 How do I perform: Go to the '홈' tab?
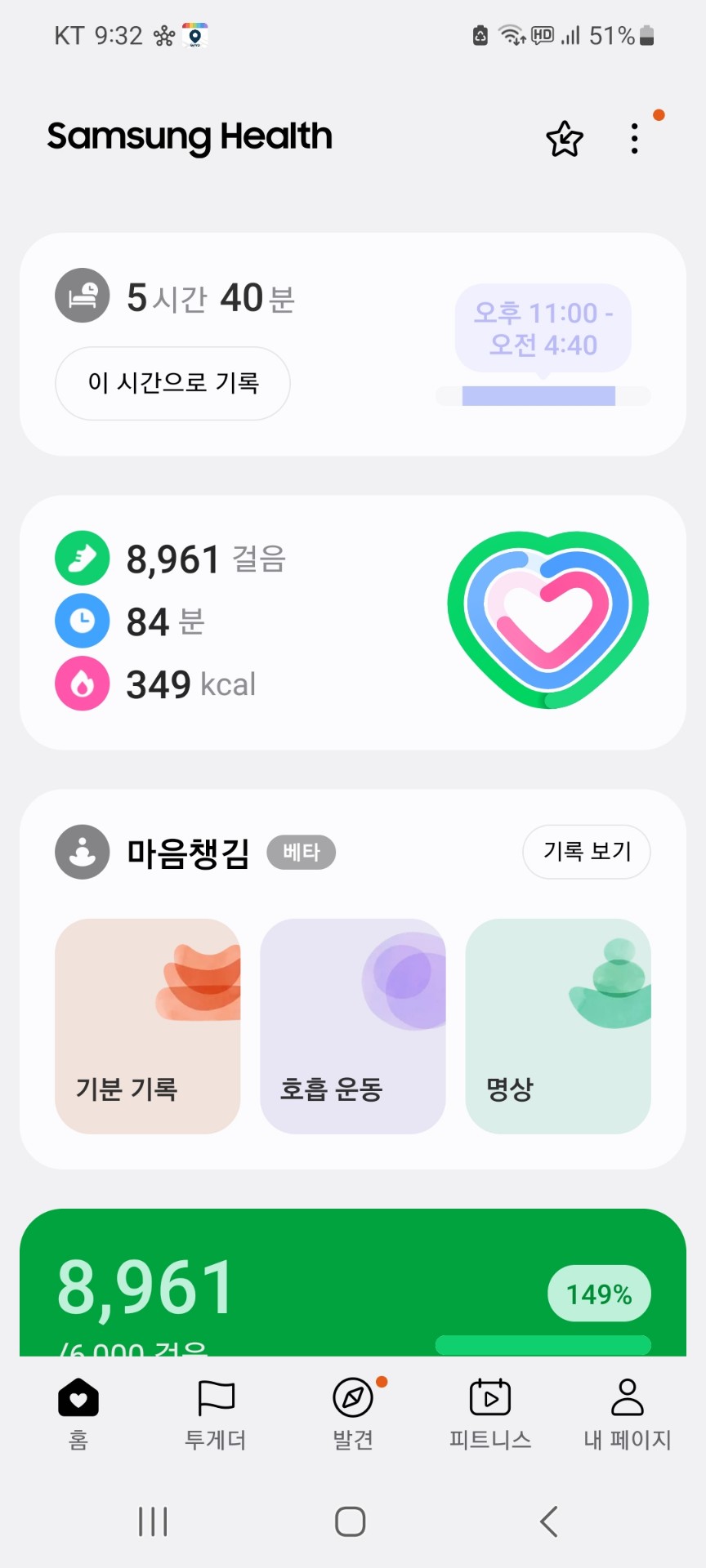(x=78, y=1414)
